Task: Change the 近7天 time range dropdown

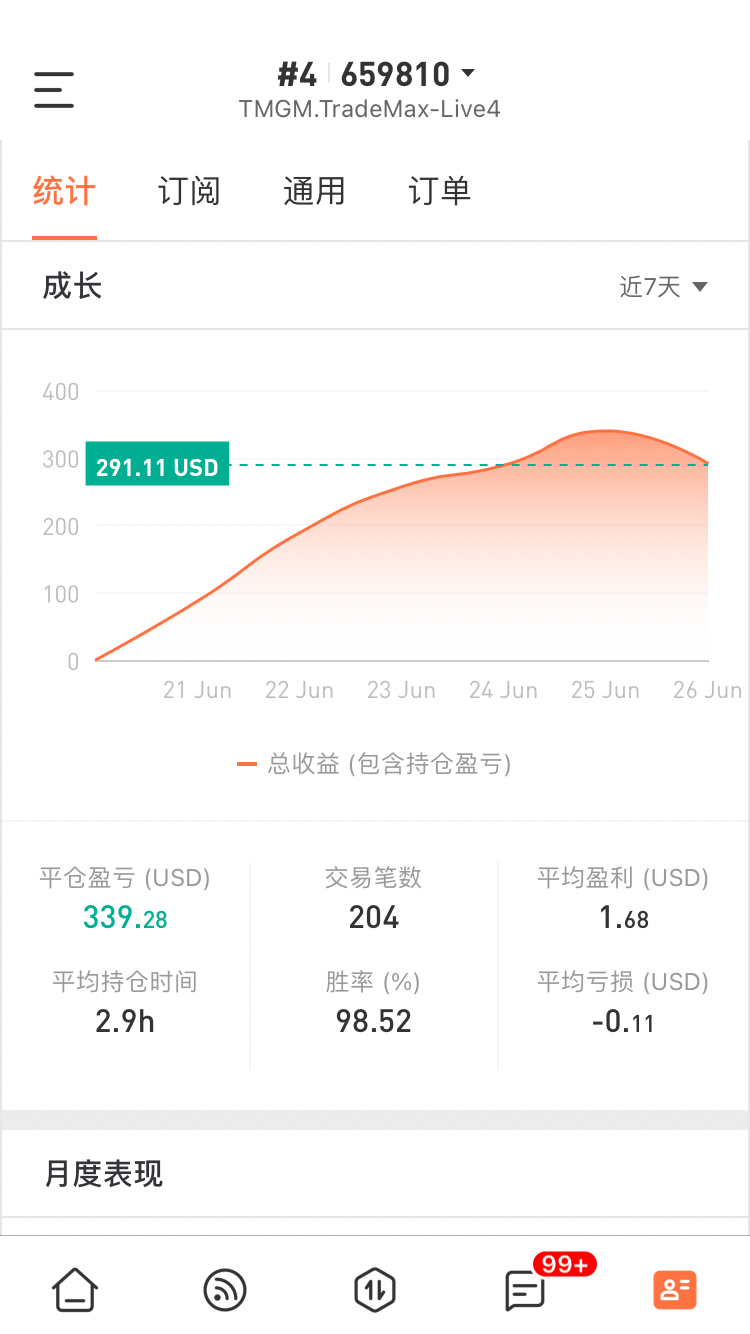Action: (663, 287)
